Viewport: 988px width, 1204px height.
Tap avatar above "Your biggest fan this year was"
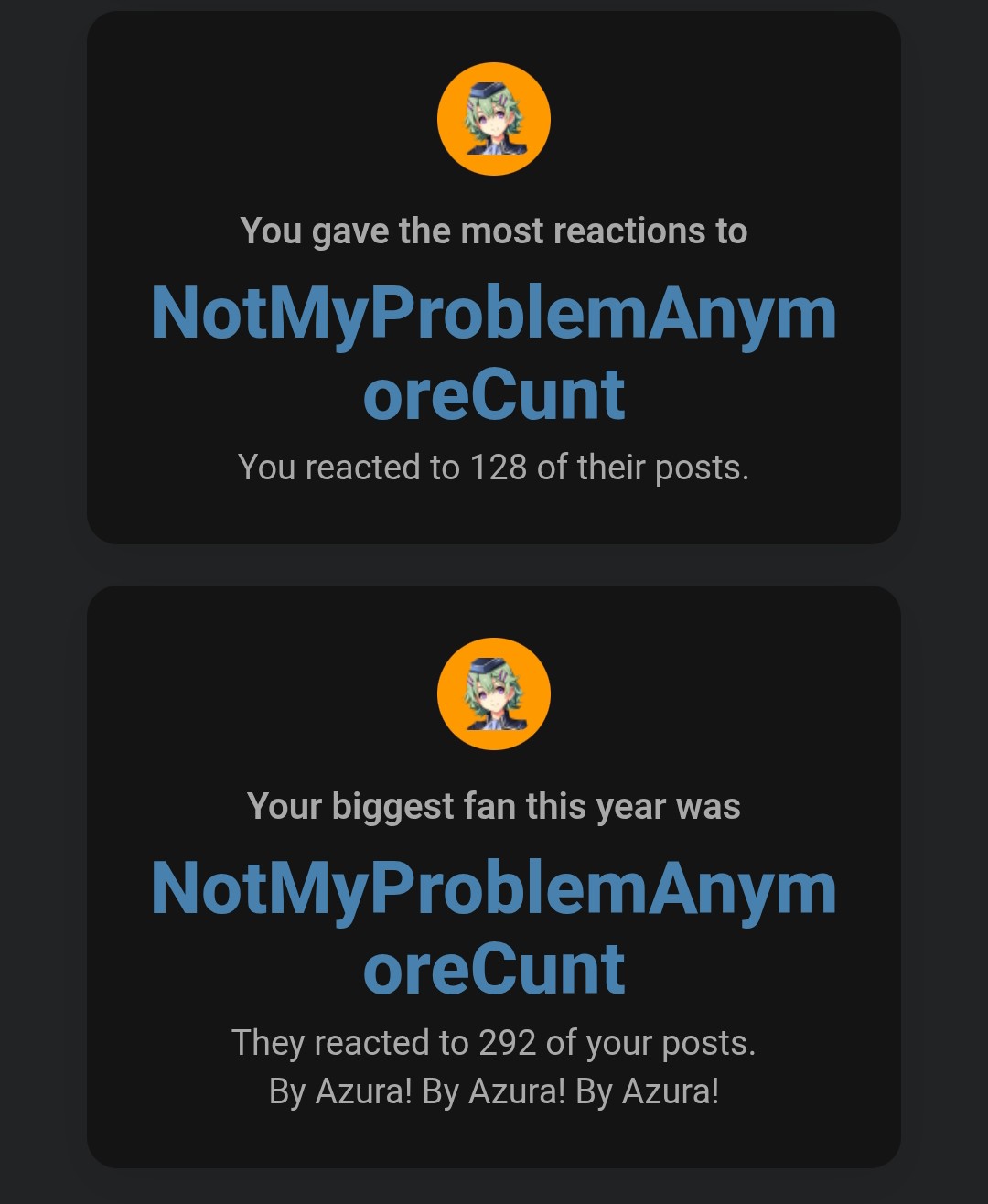494,693
